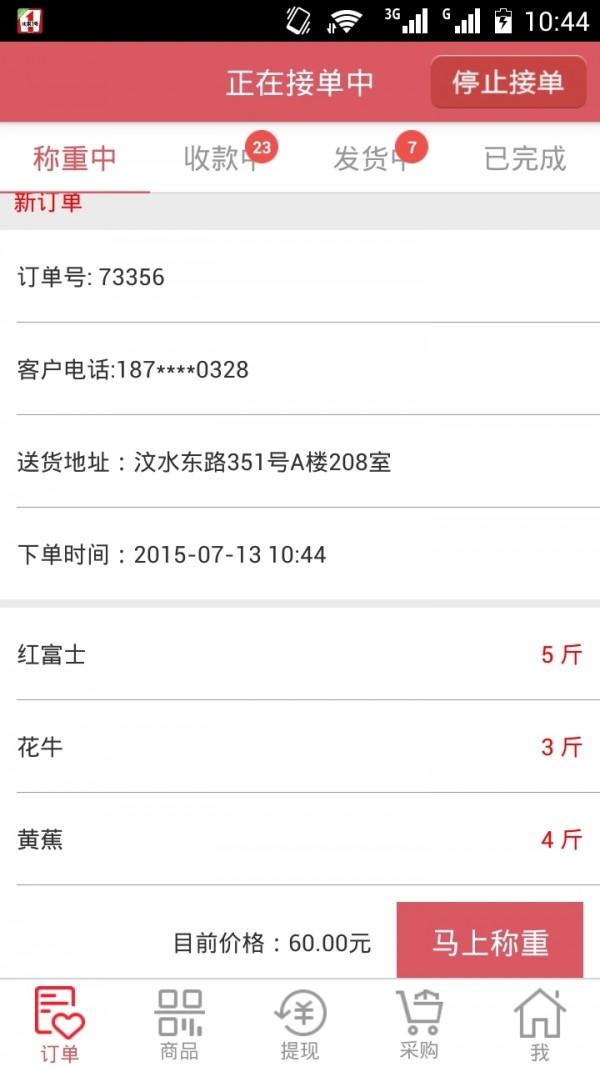Open the 收款中 tab

click(x=223, y=158)
